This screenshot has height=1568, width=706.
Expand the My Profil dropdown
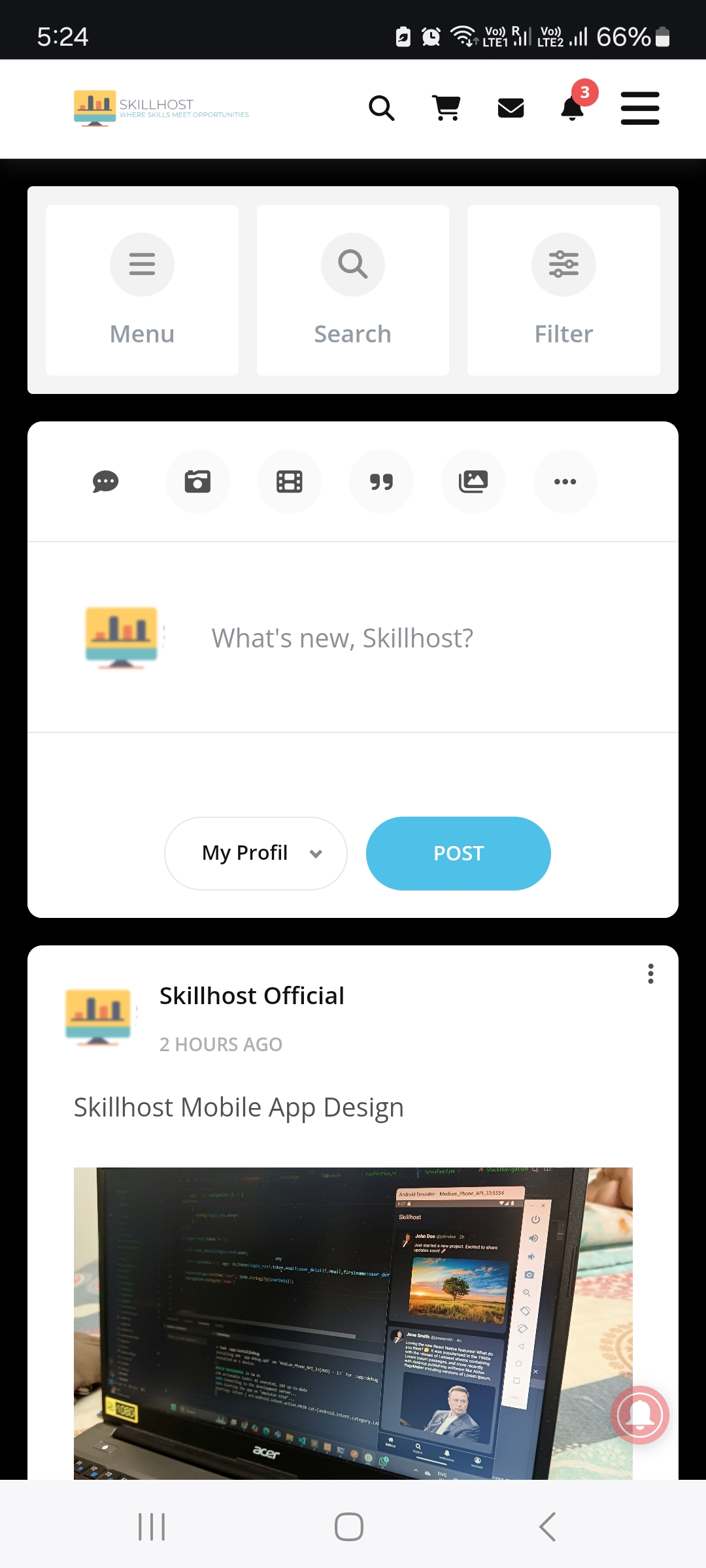[x=256, y=853]
